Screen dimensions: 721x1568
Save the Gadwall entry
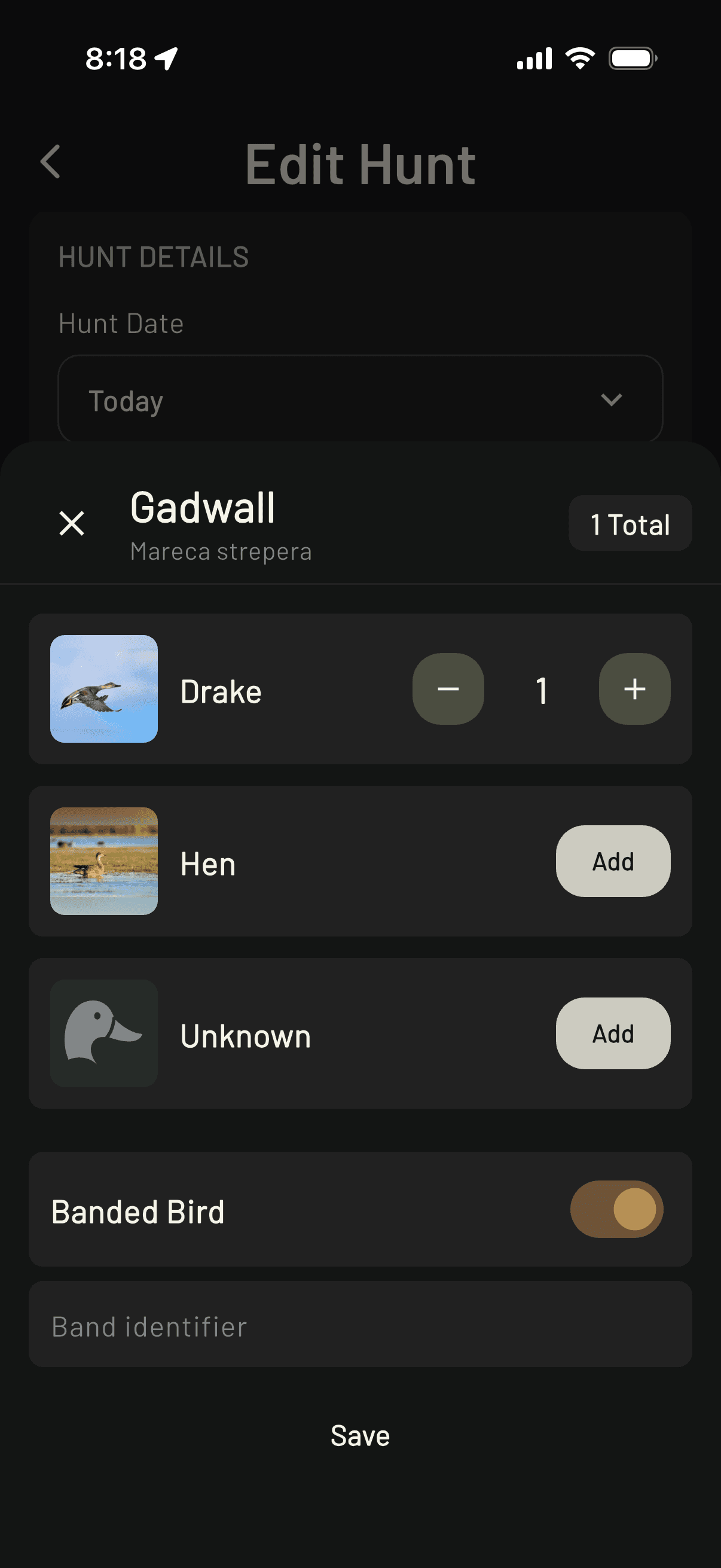pos(360,1436)
